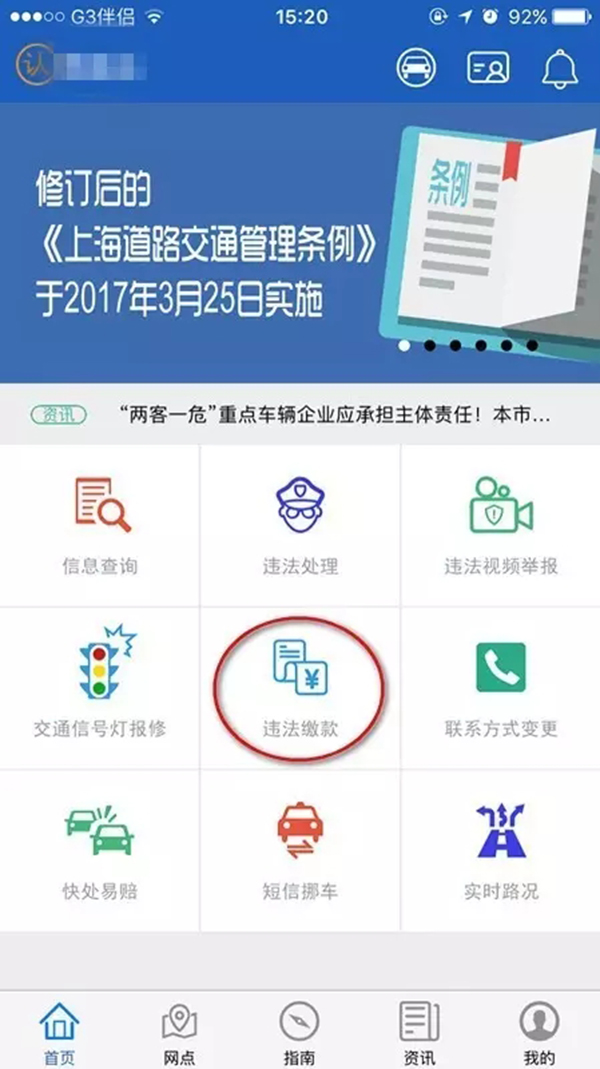Open 违法处理

(300, 524)
